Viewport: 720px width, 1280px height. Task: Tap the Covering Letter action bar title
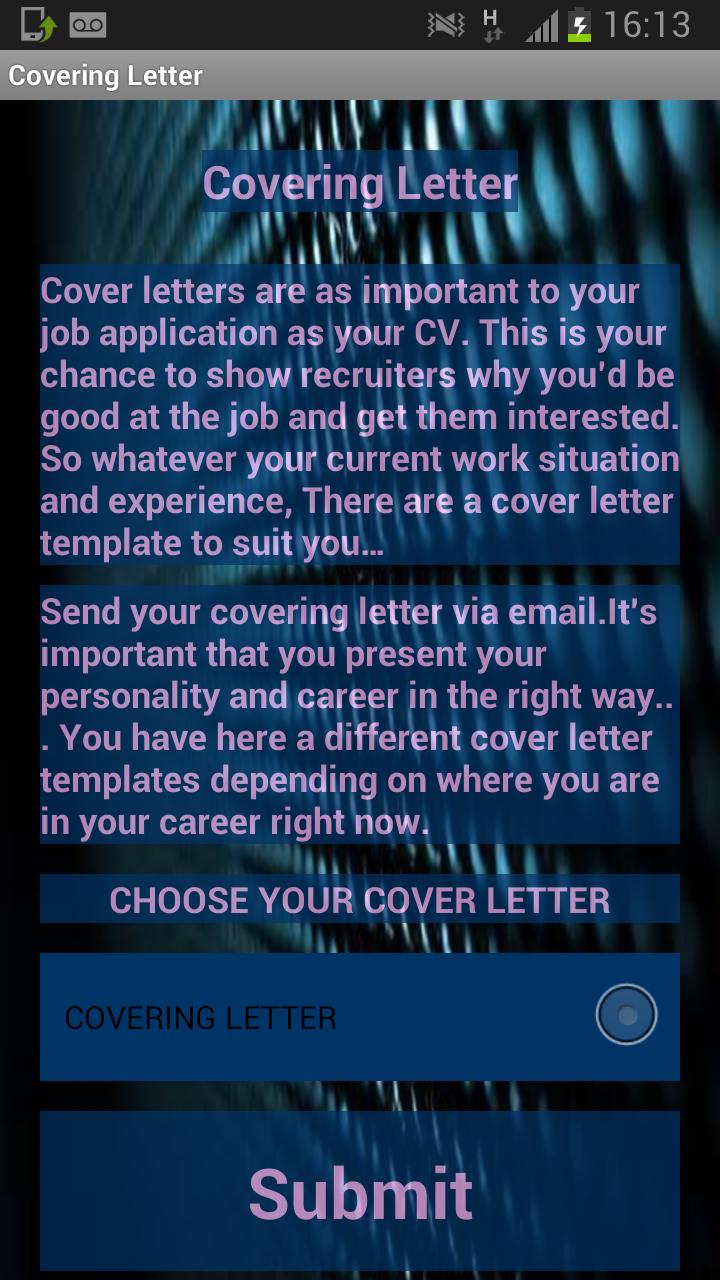pyautogui.click(x=103, y=74)
